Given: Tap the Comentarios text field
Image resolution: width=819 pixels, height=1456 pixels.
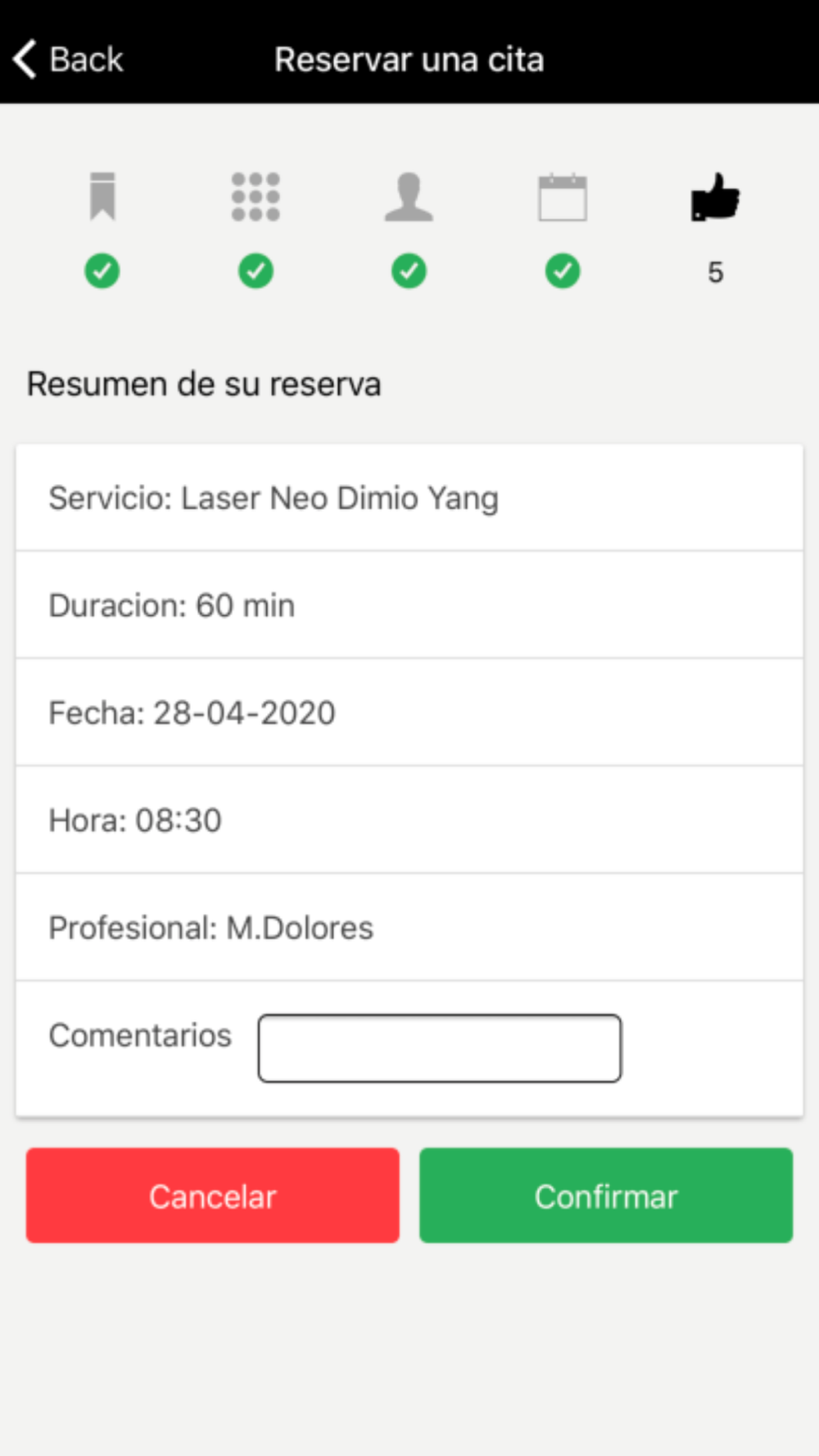Looking at the screenshot, I should click(439, 1048).
